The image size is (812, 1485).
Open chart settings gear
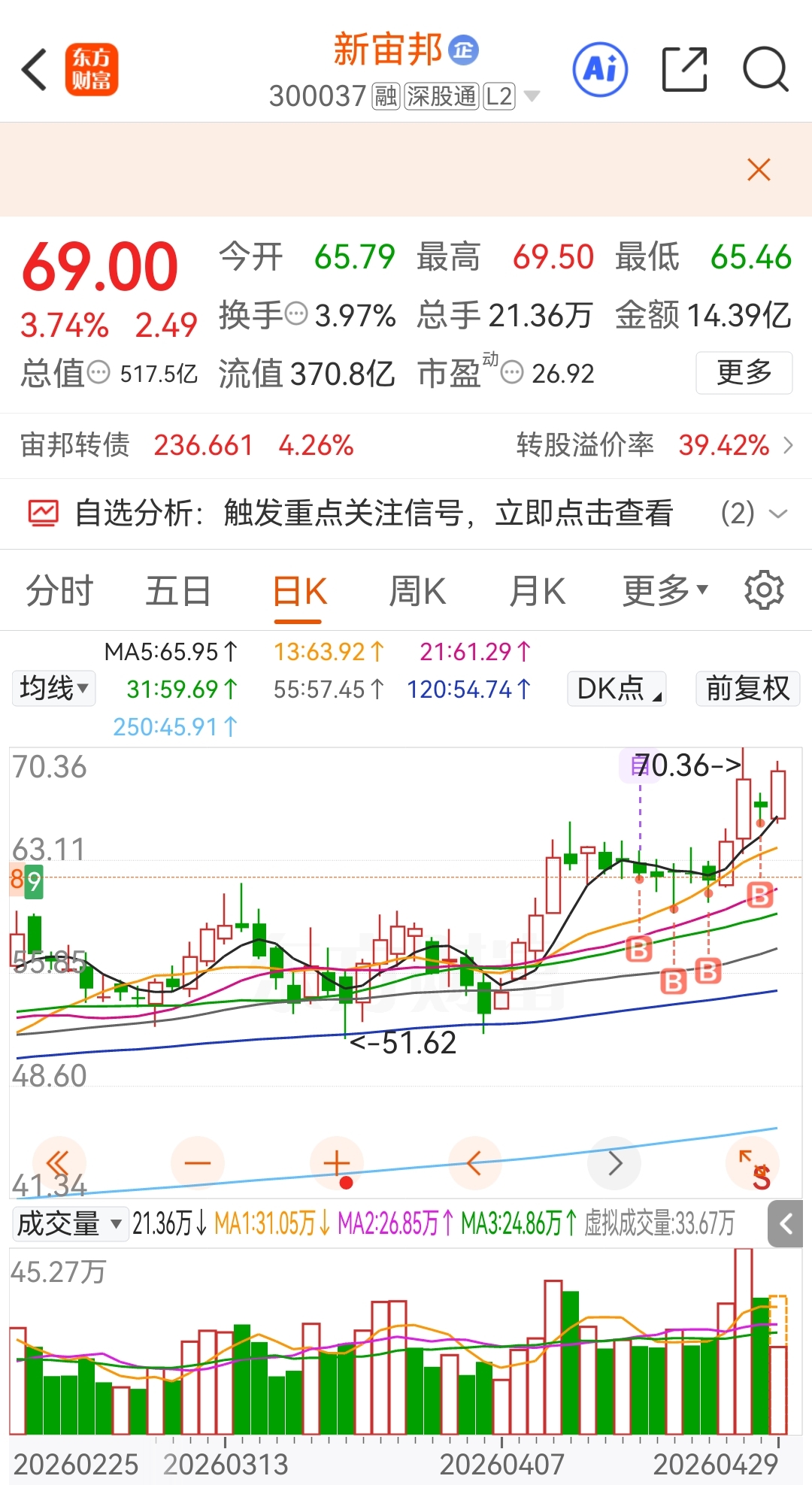click(x=764, y=590)
